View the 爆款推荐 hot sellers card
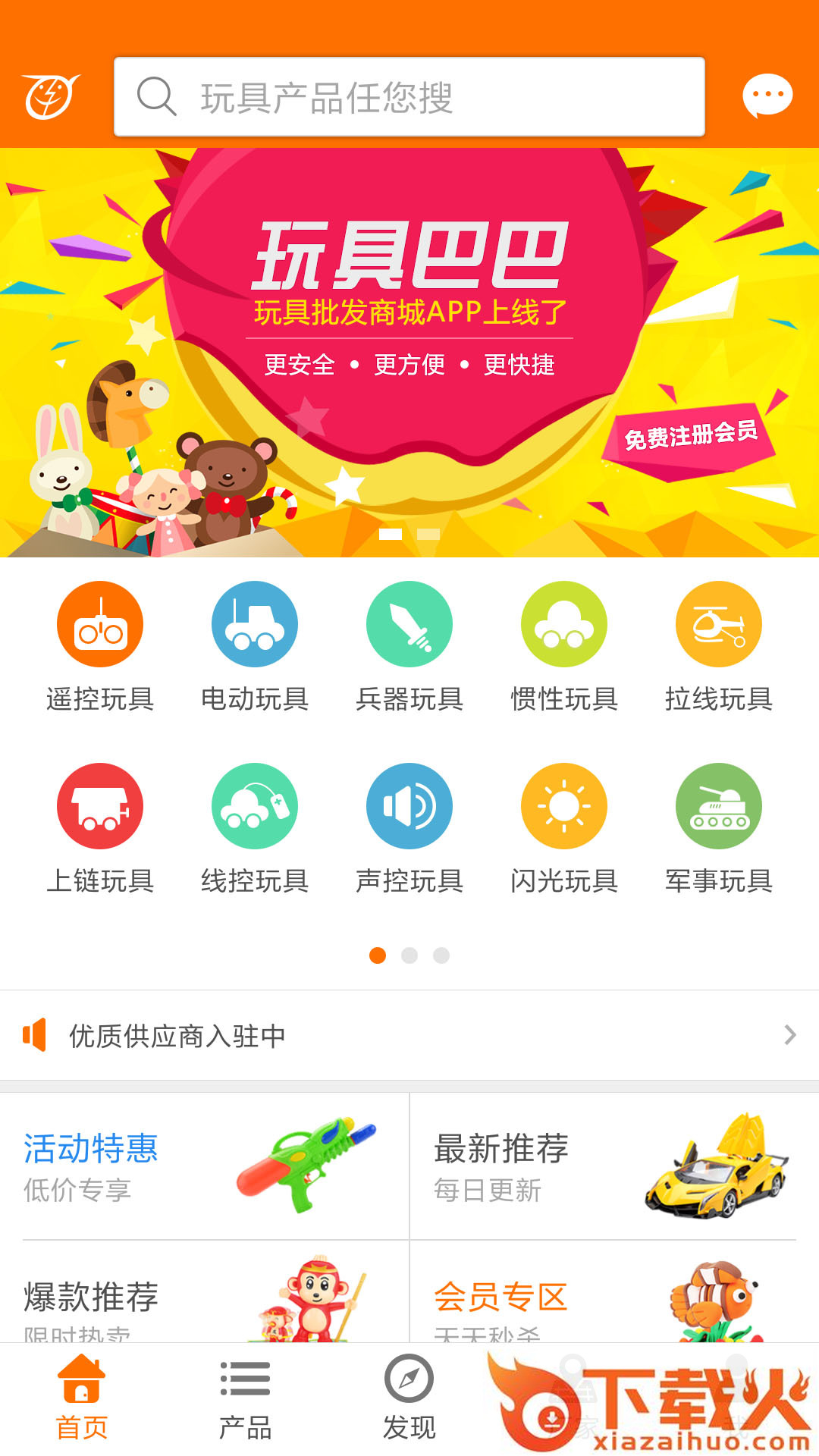 [x=205, y=1297]
